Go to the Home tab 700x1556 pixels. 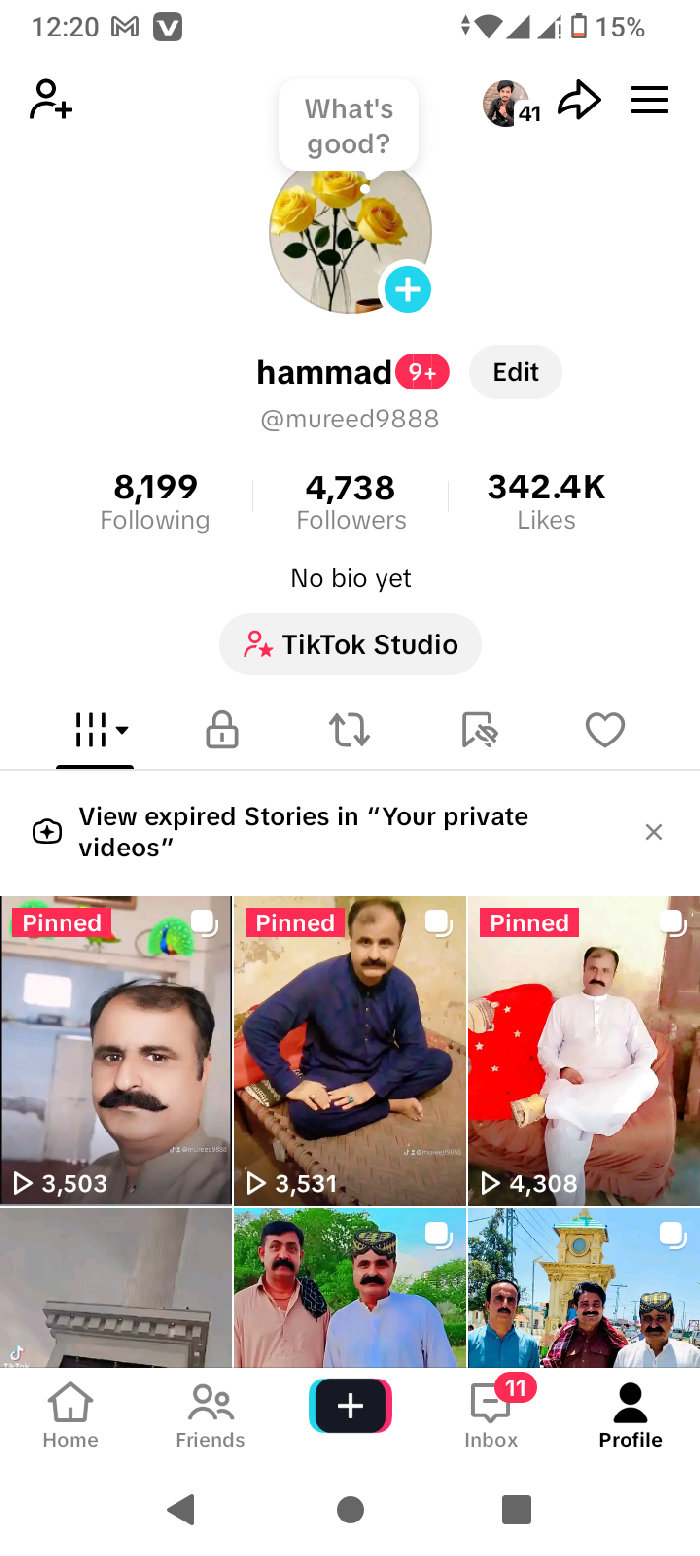point(70,1415)
